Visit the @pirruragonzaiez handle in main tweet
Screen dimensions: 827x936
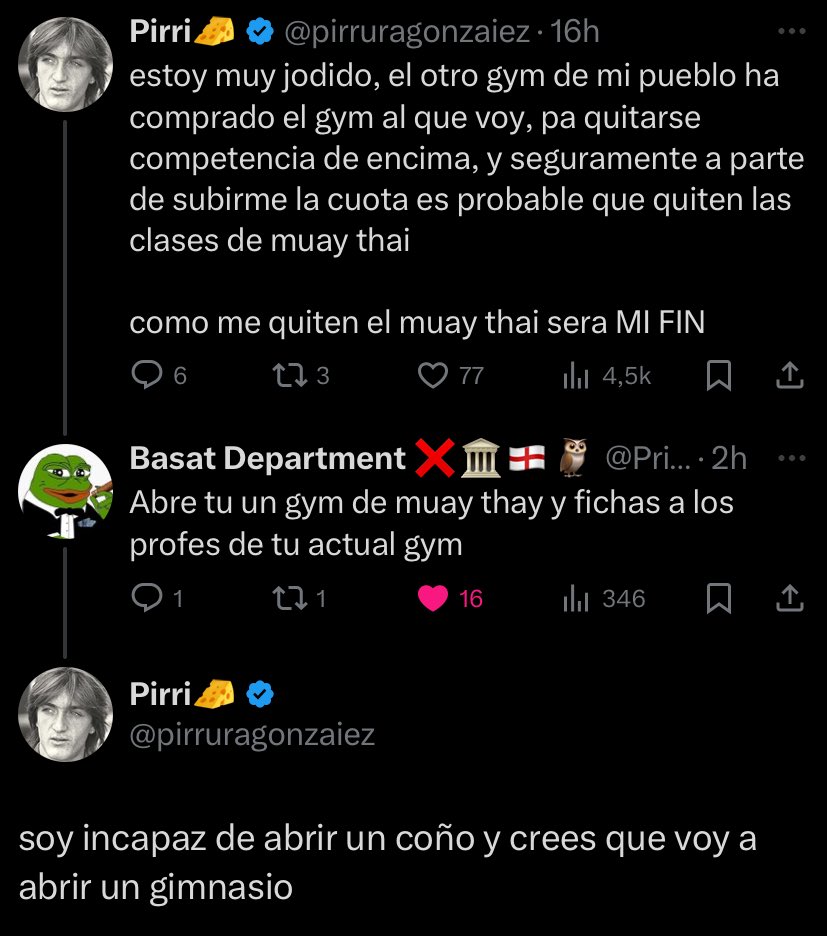tap(252, 735)
